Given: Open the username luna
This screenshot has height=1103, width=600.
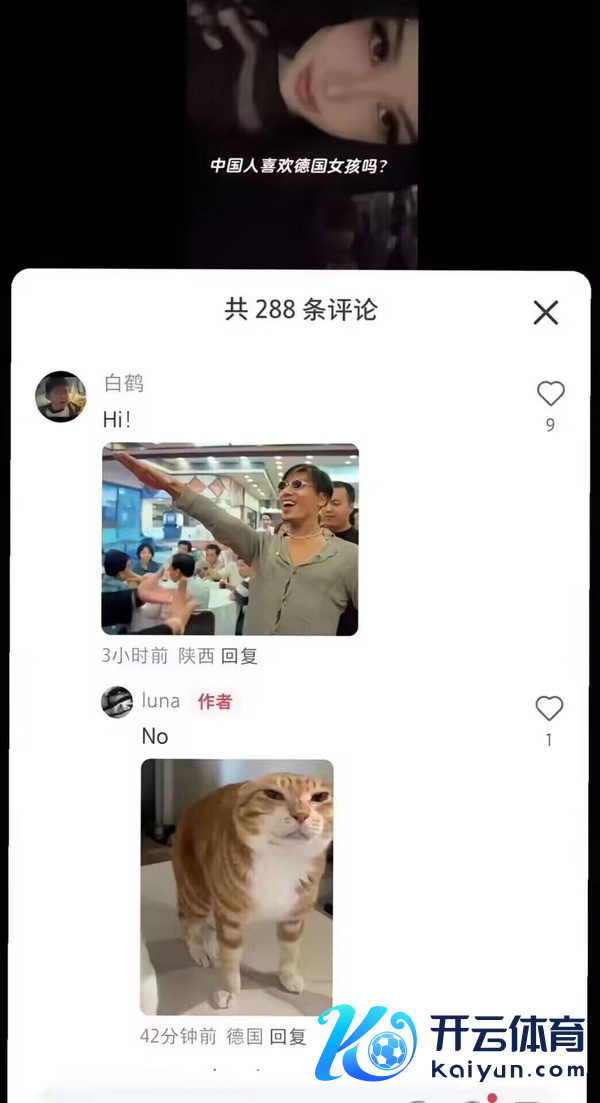Looking at the screenshot, I should point(160,701).
